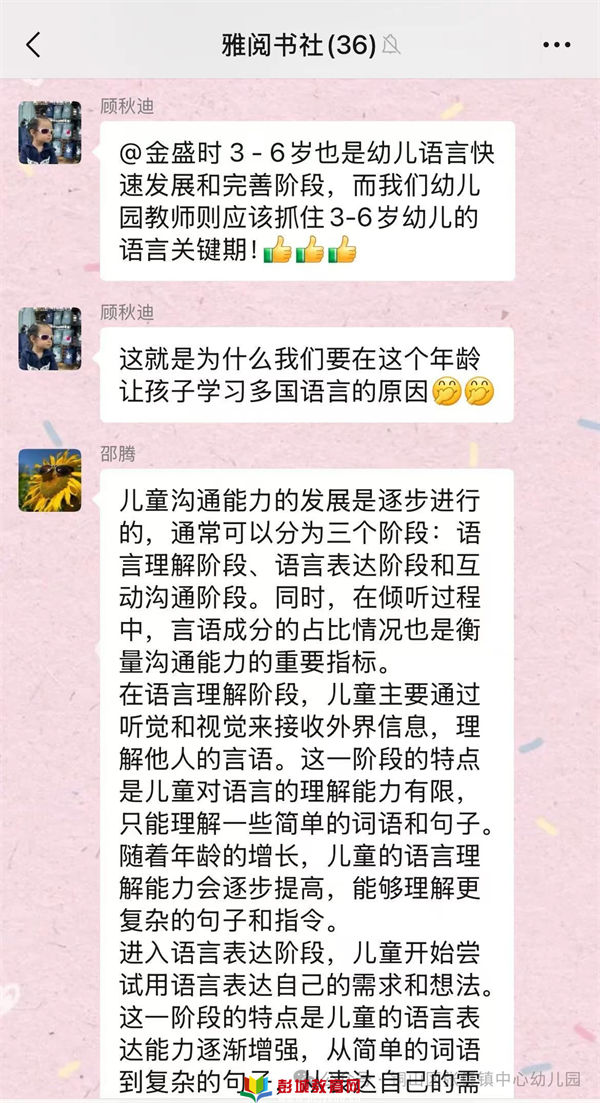Open 顾秋迪's avatar beside the 3-6岁 message
The width and height of the screenshot is (600, 1103).
tap(50, 132)
